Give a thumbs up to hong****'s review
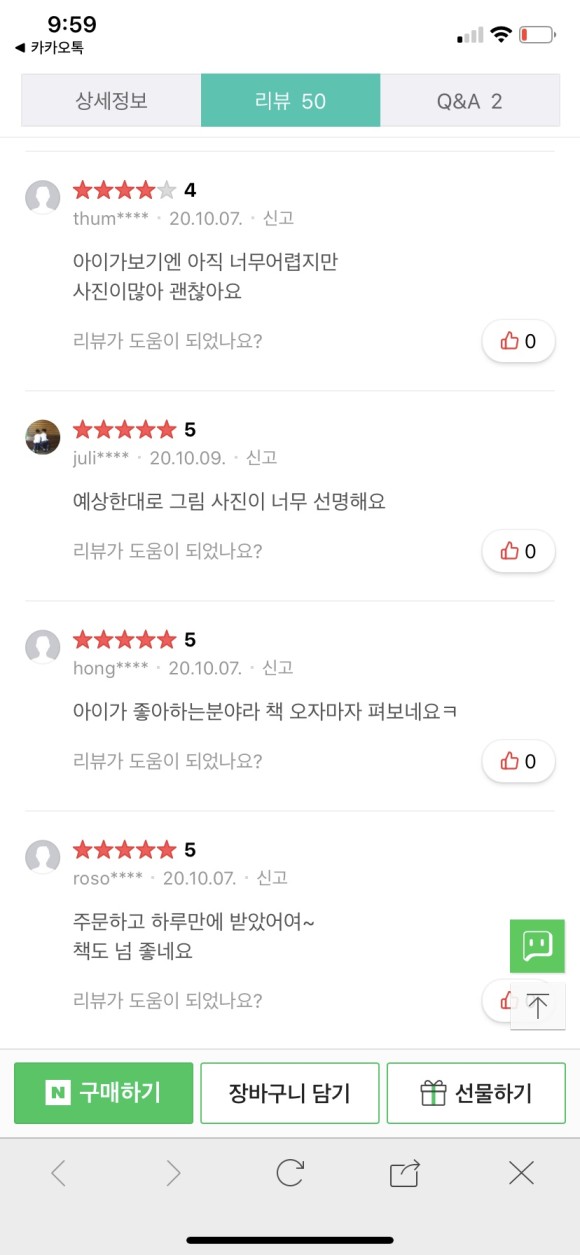This screenshot has width=580, height=1255. [518, 761]
